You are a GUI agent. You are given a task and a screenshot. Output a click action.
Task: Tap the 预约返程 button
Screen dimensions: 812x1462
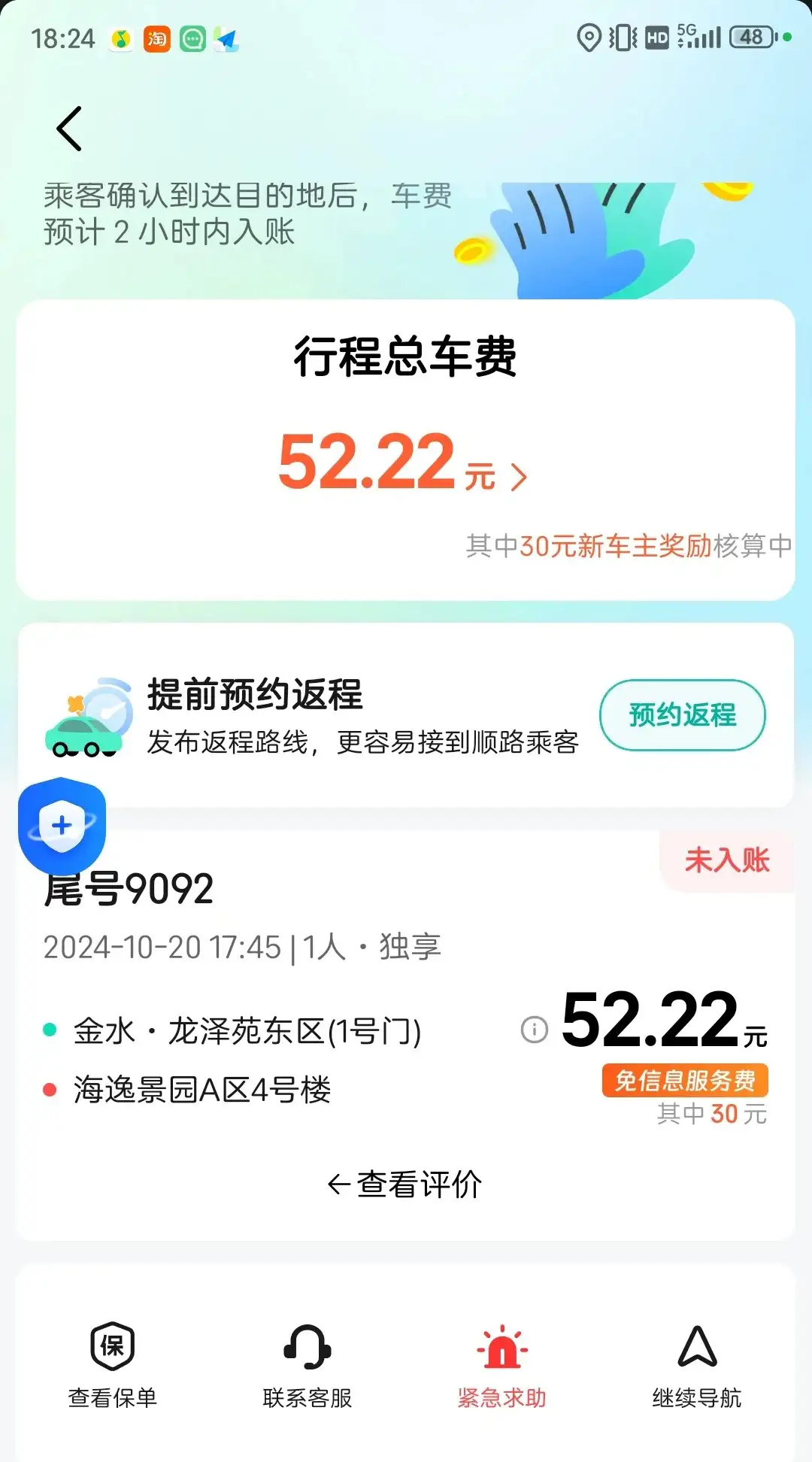(x=683, y=715)
